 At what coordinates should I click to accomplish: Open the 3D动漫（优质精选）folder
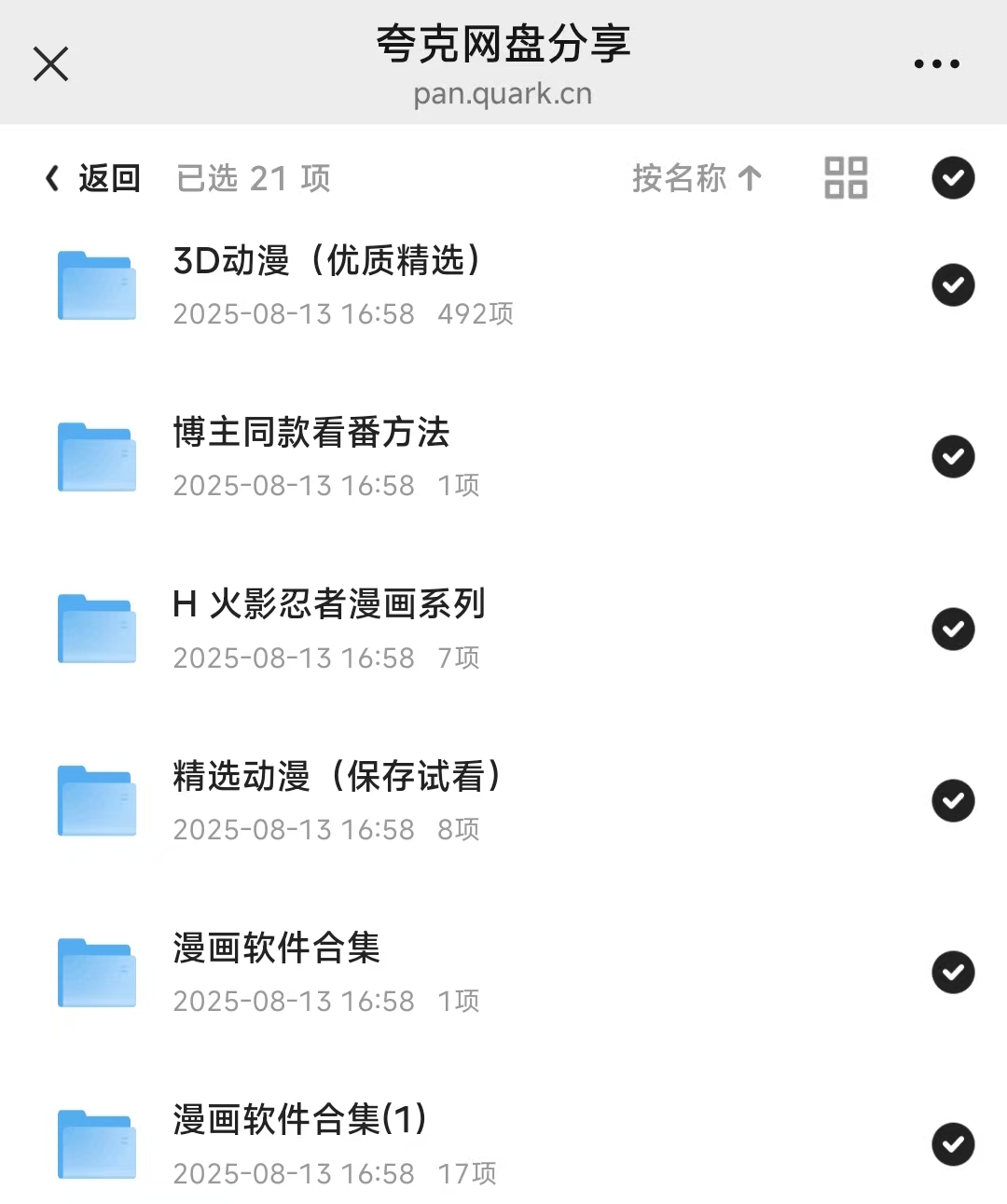click(326, 261)
